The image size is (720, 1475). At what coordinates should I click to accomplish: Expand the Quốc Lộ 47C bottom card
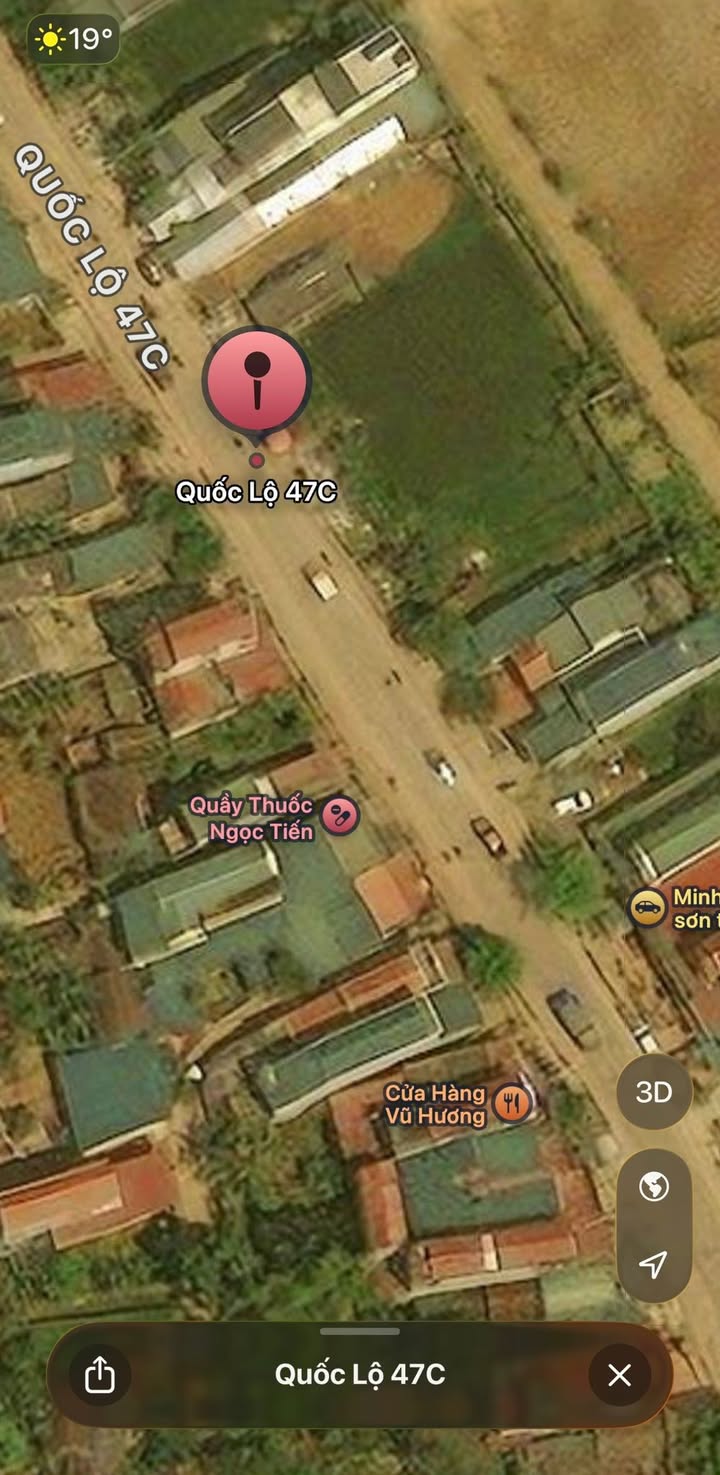[360, 1332]
